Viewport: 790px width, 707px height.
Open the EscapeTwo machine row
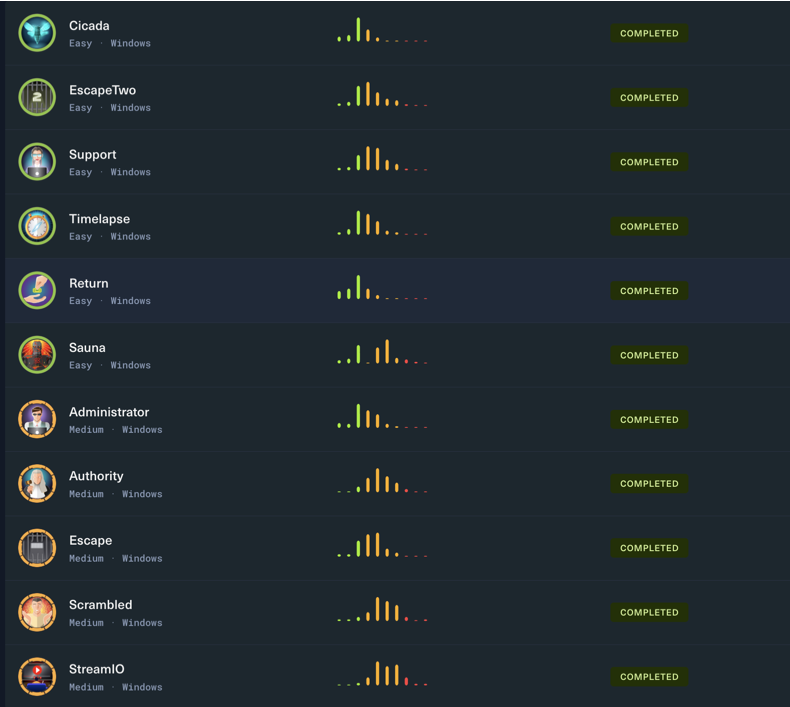(102, 90)
